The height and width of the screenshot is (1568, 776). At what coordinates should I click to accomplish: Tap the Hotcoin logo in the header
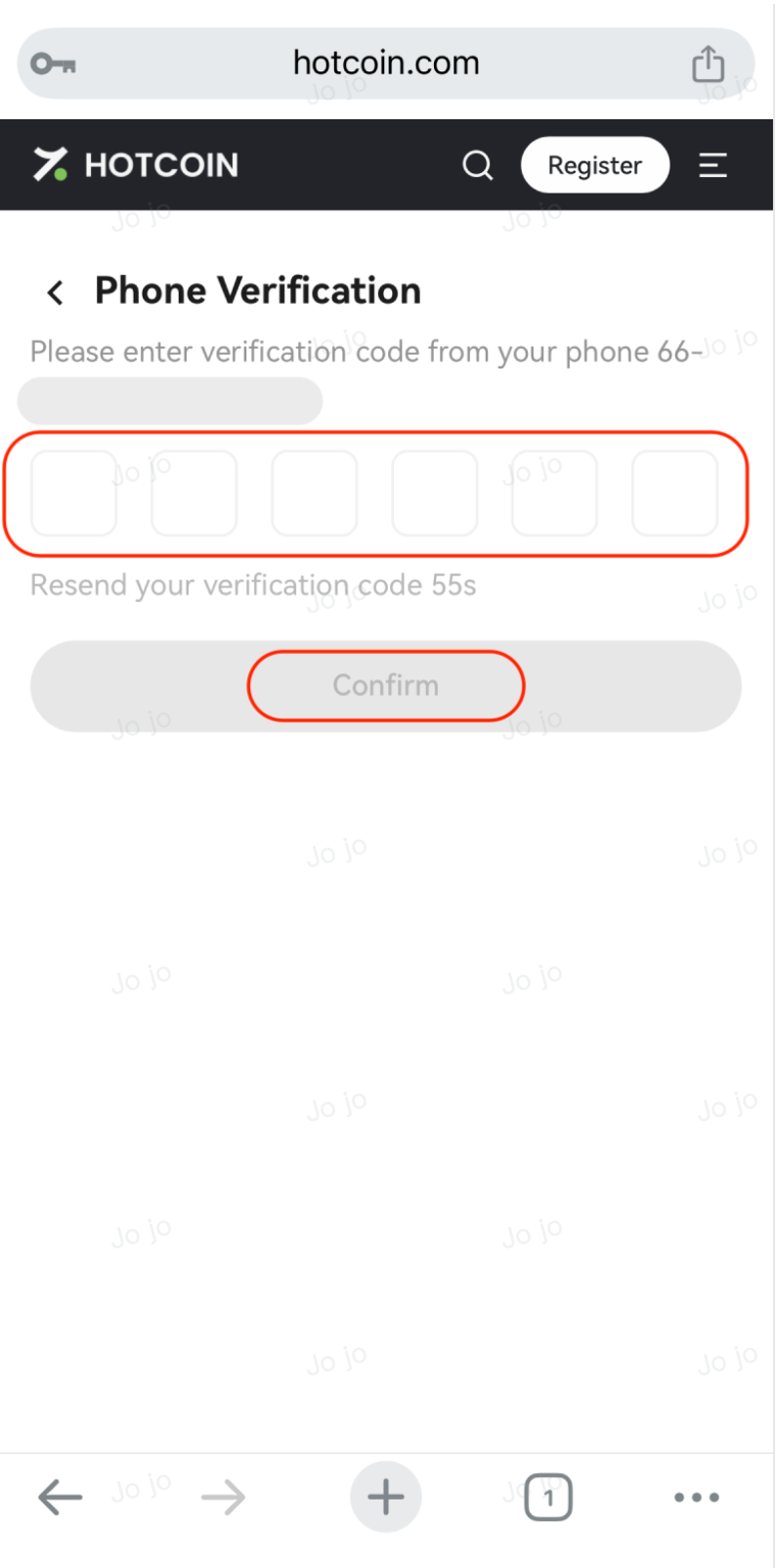pyautogui.click(x=137, y=165)
